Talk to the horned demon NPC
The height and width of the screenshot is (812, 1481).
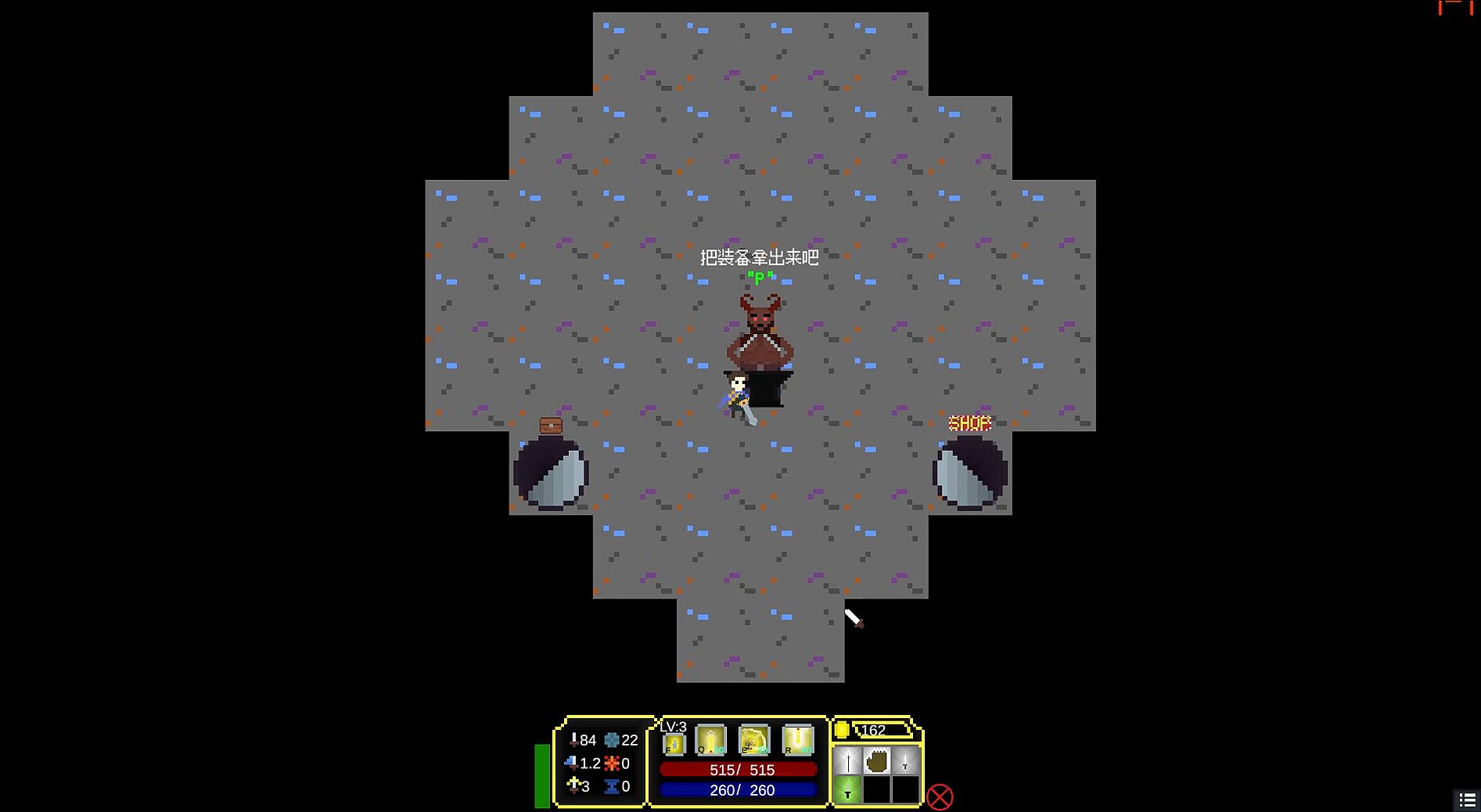[760, 332]
